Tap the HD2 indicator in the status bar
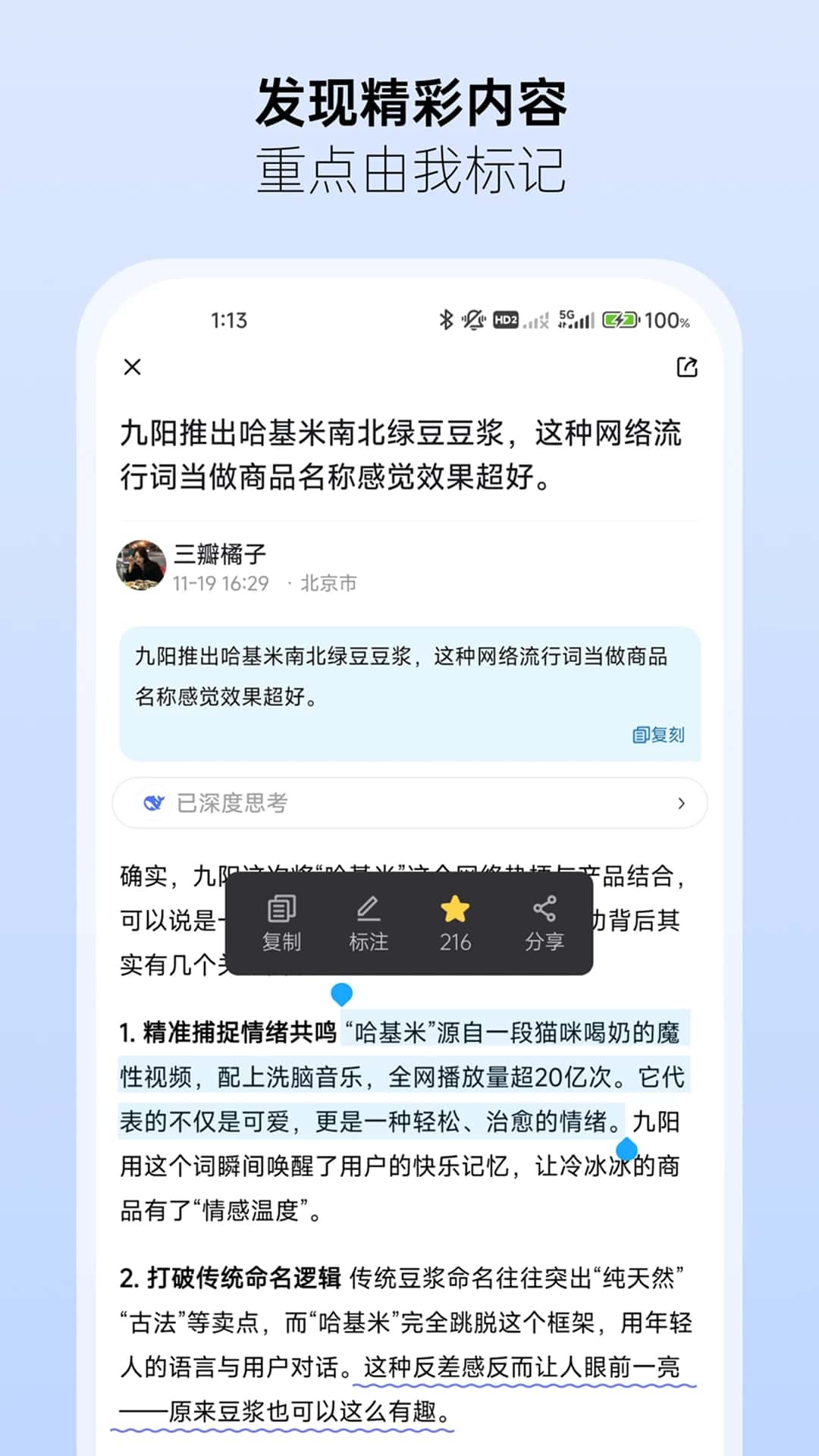 504,321
